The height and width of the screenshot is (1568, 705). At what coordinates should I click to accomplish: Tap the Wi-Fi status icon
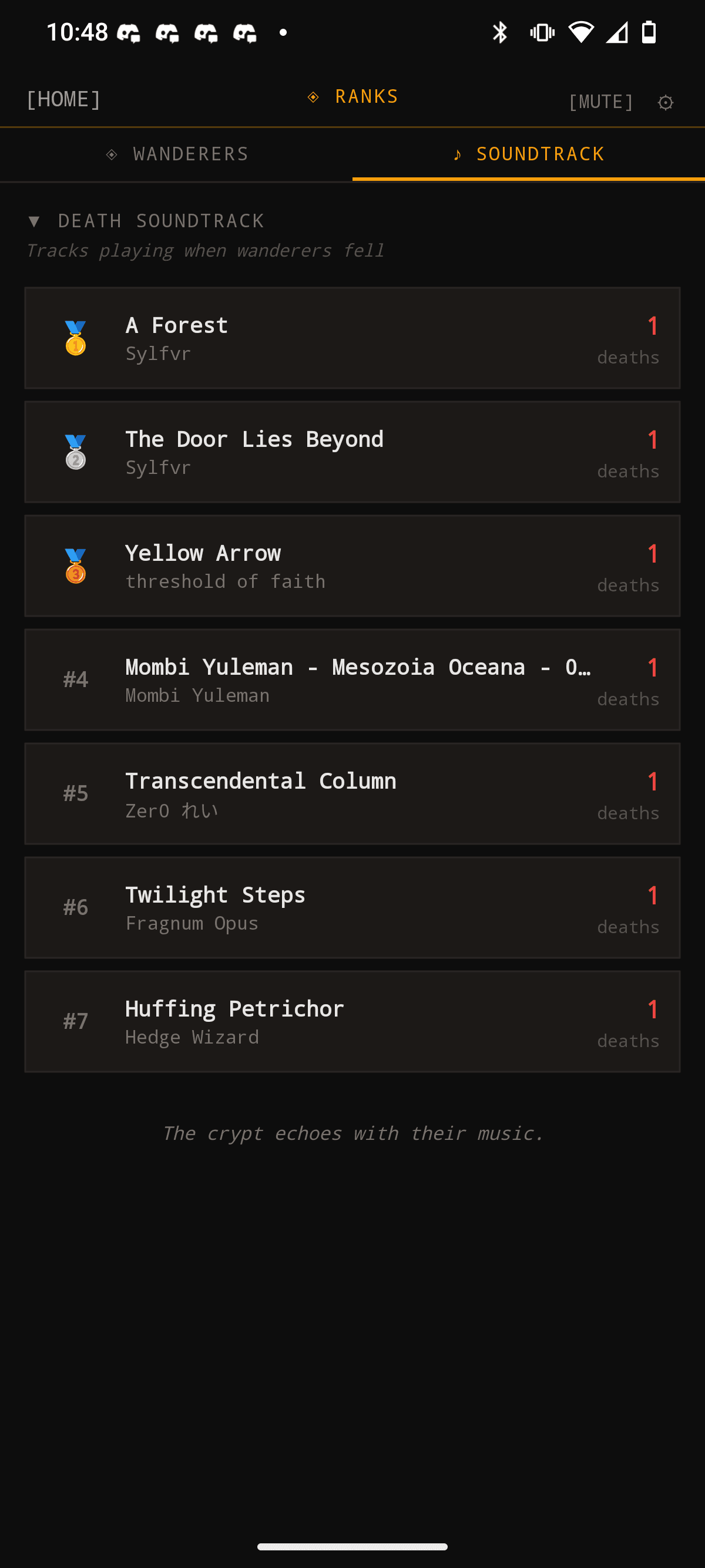point(582,32)
